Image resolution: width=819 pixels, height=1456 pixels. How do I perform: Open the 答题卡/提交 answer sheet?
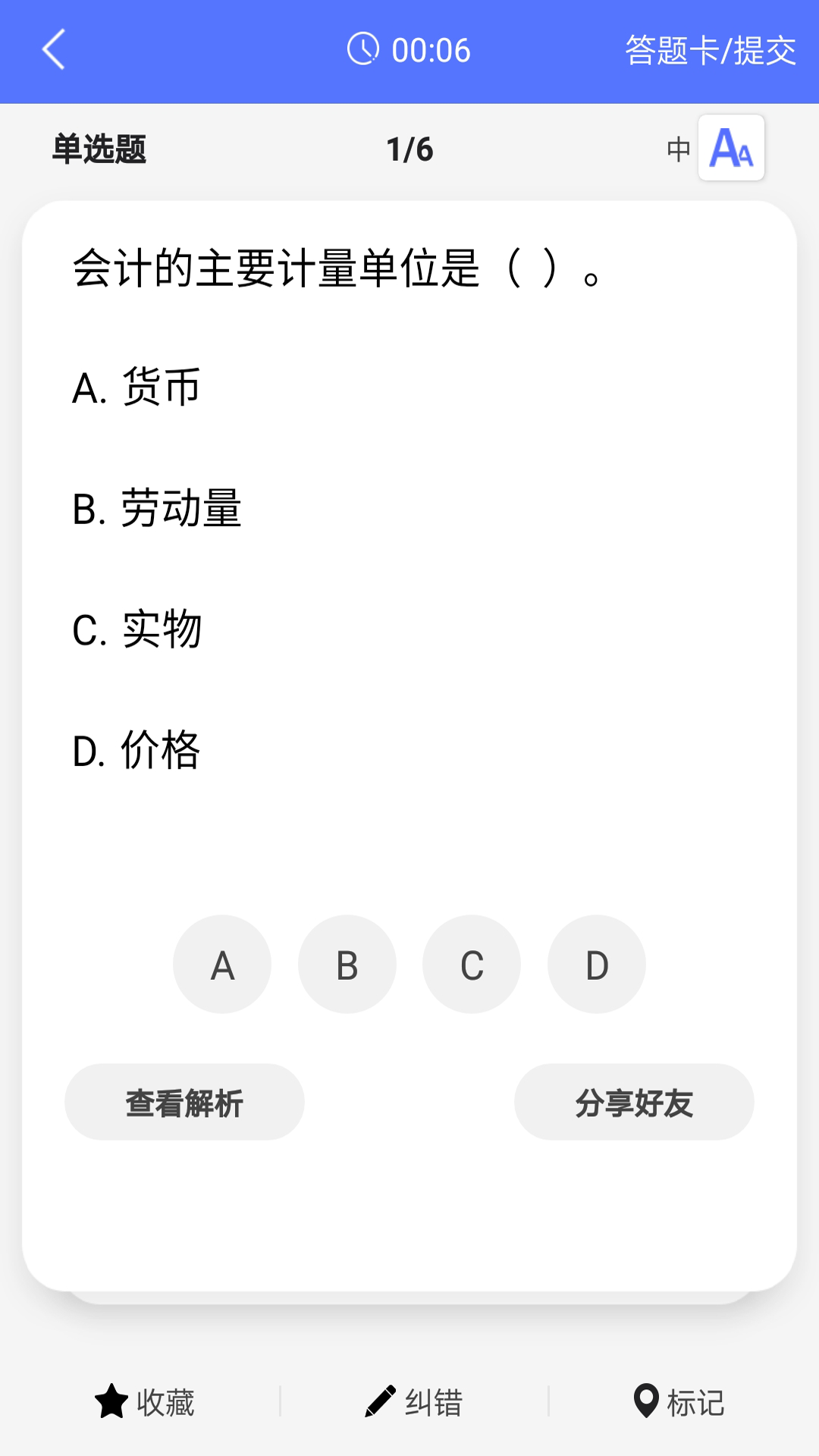pyautogui.click(x=709, y=50)
